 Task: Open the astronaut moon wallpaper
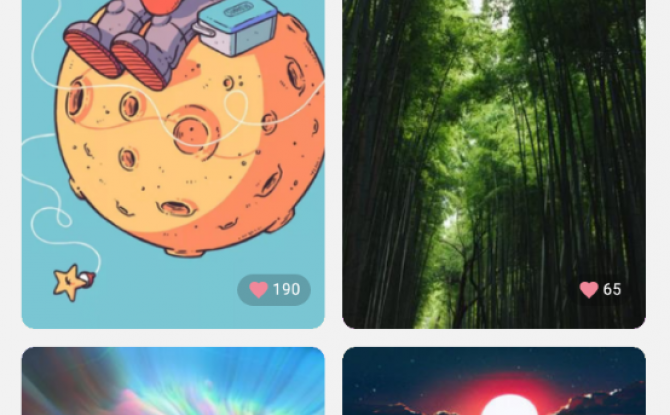(173, 150)
